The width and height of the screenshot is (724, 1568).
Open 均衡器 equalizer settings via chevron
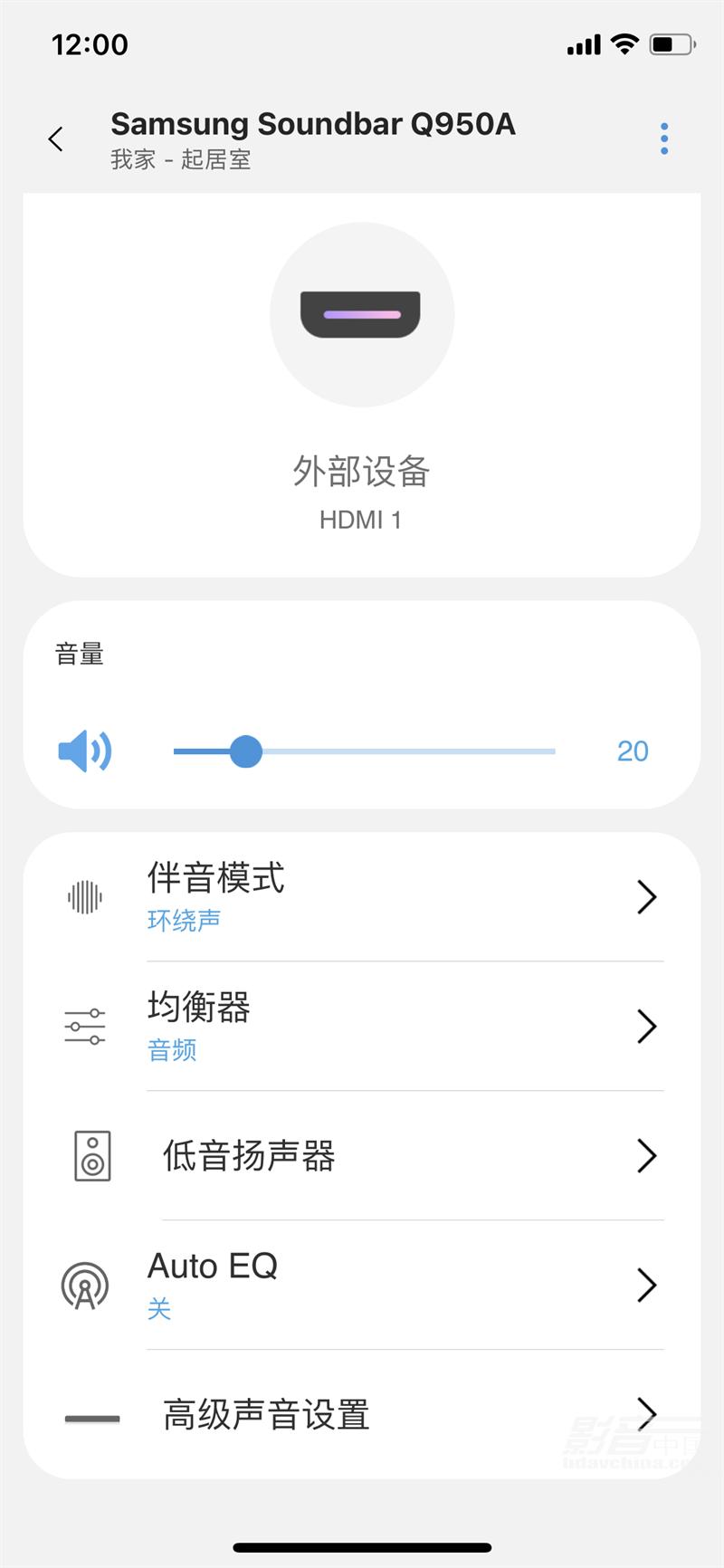coord(646,1026)
